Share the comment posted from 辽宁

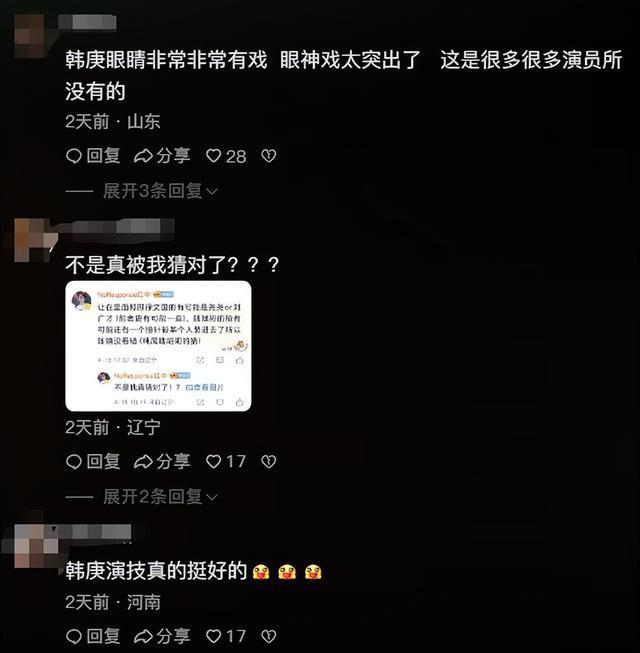tap(161, 461)
